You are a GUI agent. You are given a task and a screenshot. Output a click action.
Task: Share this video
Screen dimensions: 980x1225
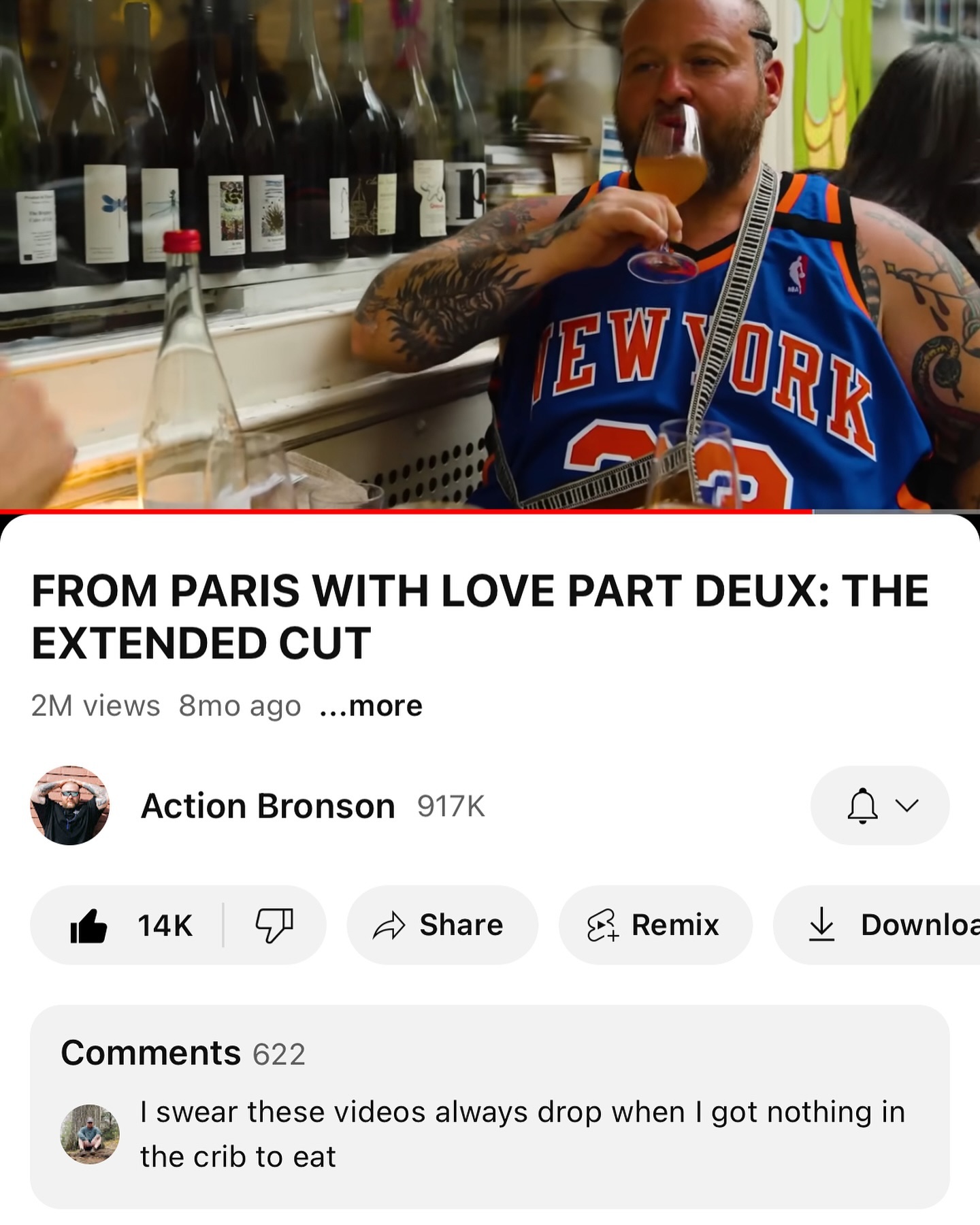(x=442, y=925)
